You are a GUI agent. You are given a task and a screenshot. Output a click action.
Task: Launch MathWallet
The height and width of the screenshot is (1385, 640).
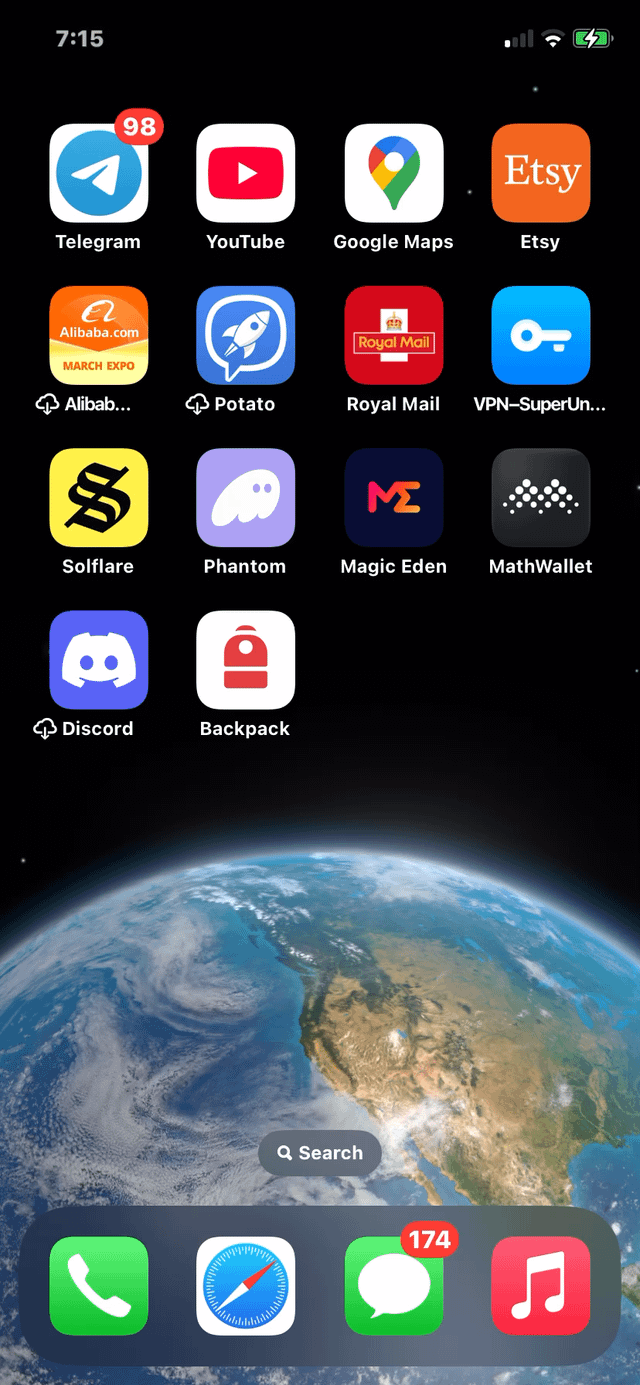click(x=541, y=497)
